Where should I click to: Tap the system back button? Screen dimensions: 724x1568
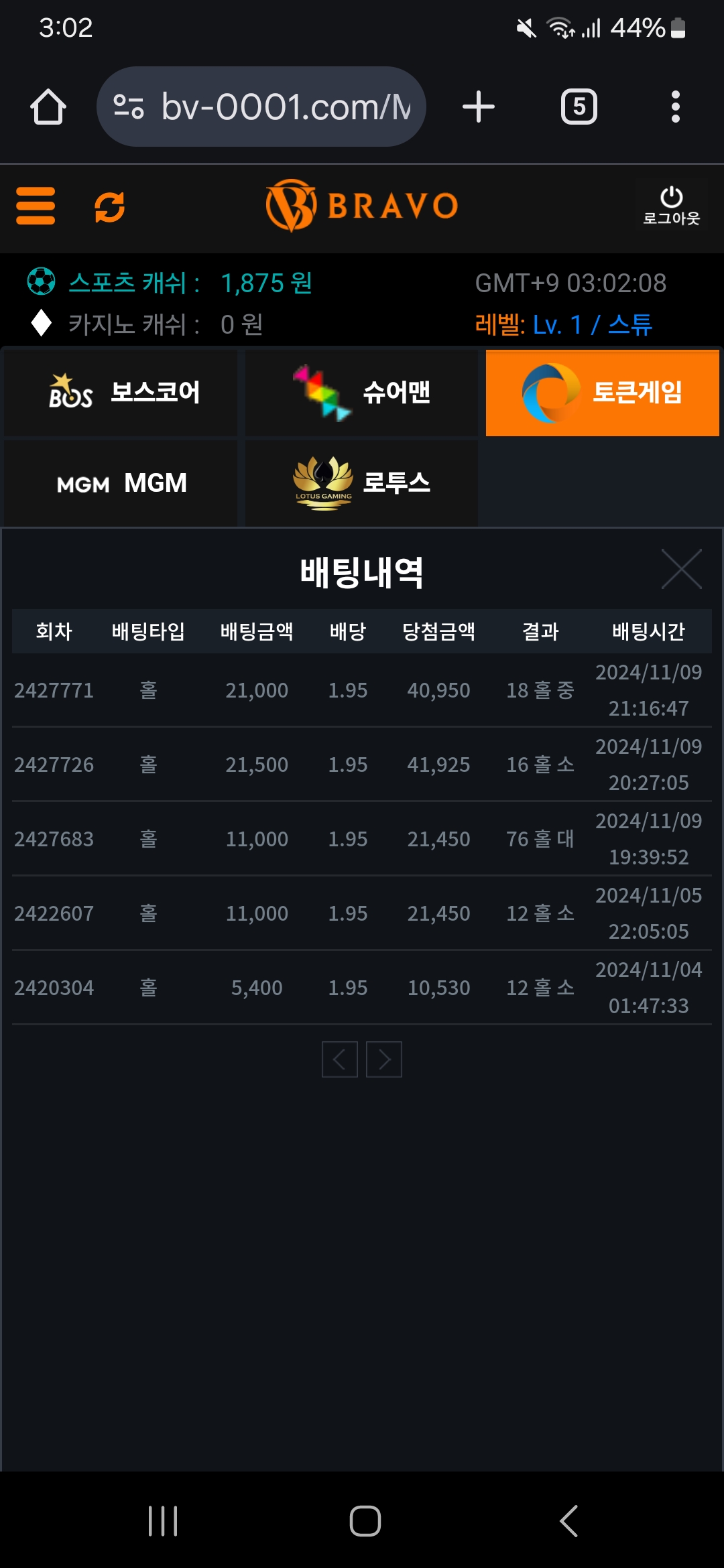pyautogui.click(x=568, y=1520)
